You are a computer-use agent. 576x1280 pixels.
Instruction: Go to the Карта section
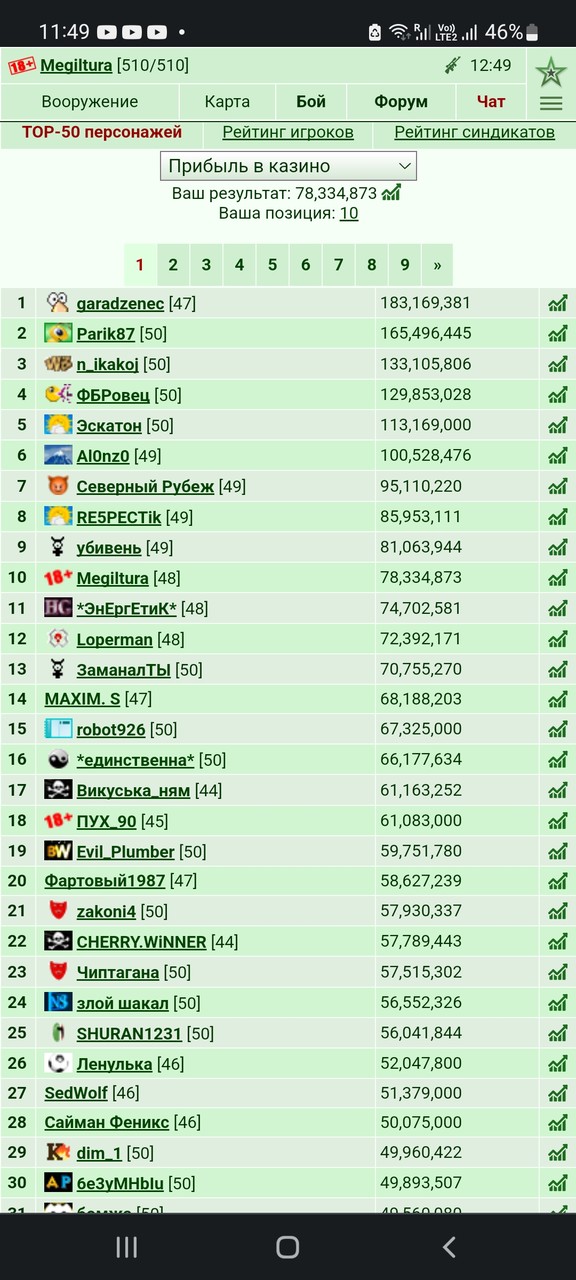(227, 102)
